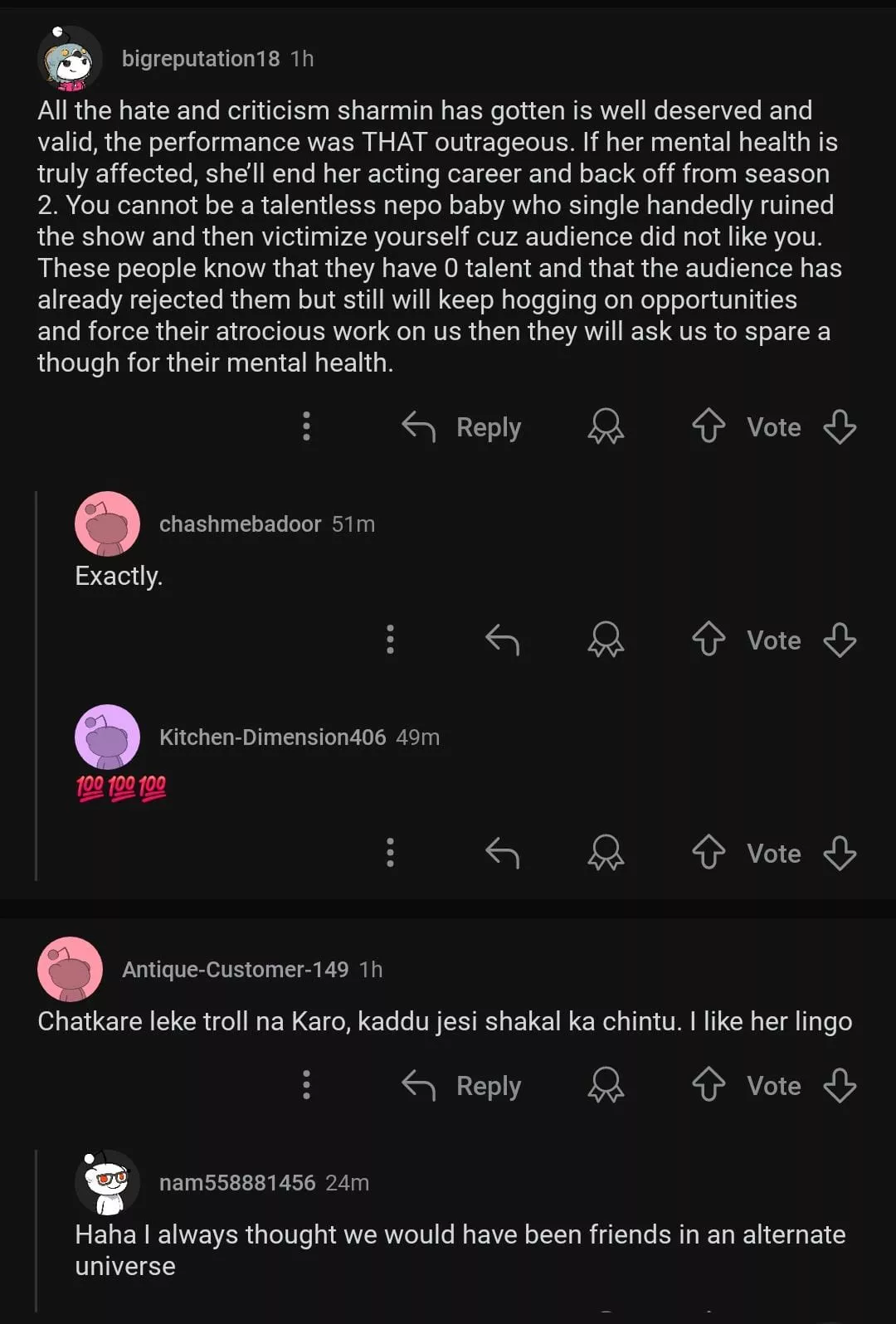
Task: Reply to bigreputation18's comment
Action: coord(462,427)
